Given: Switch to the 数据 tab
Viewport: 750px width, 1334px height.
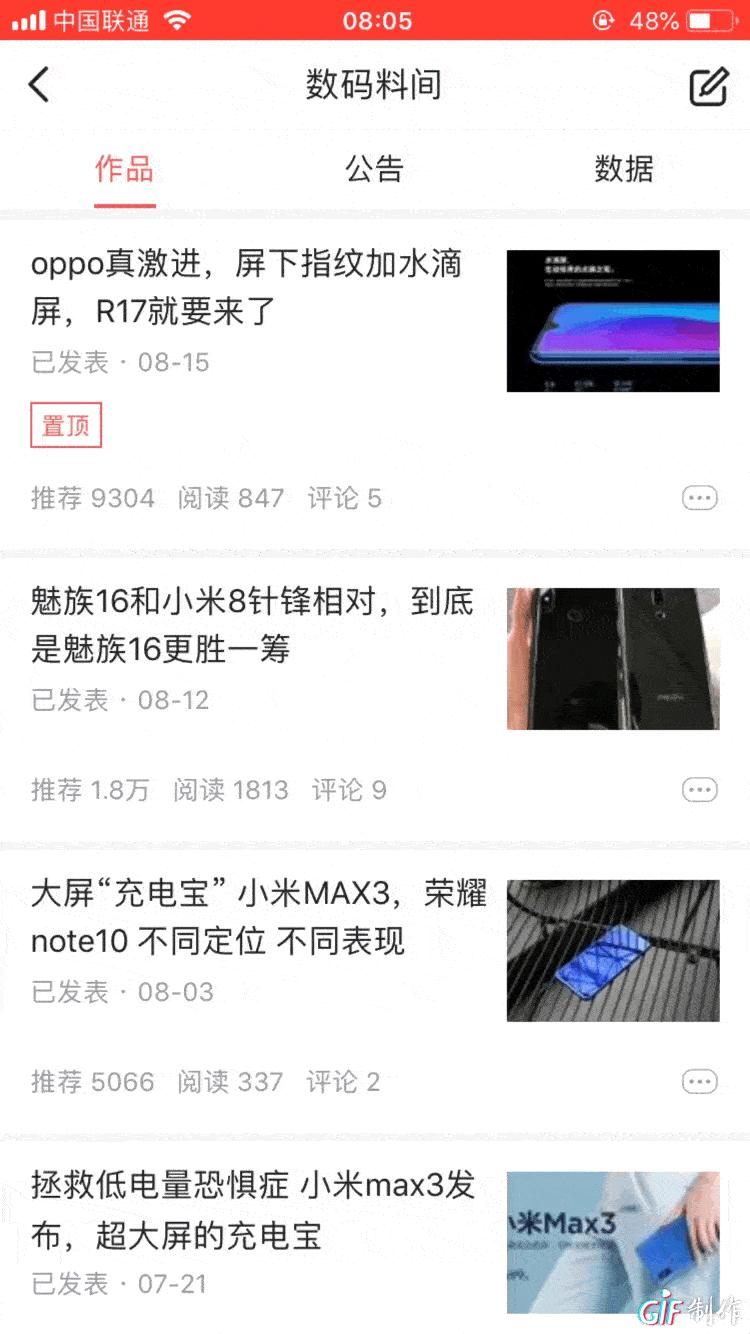Looking at the screenshot, I should pos(623,169).
